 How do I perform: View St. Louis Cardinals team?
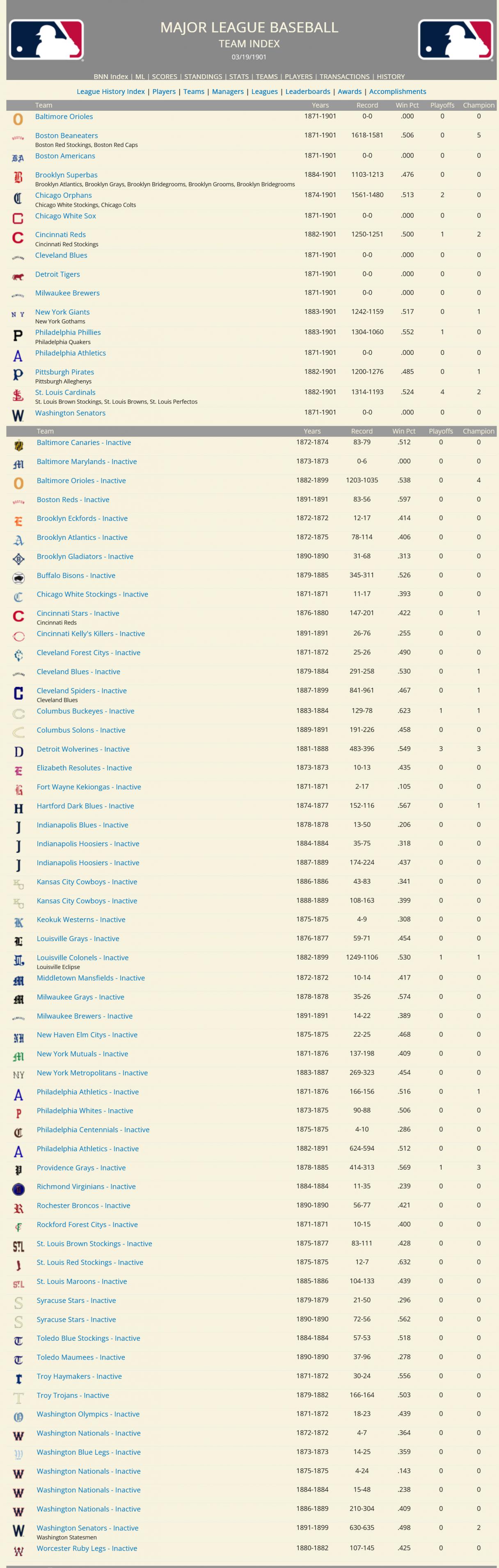(65, 393)
